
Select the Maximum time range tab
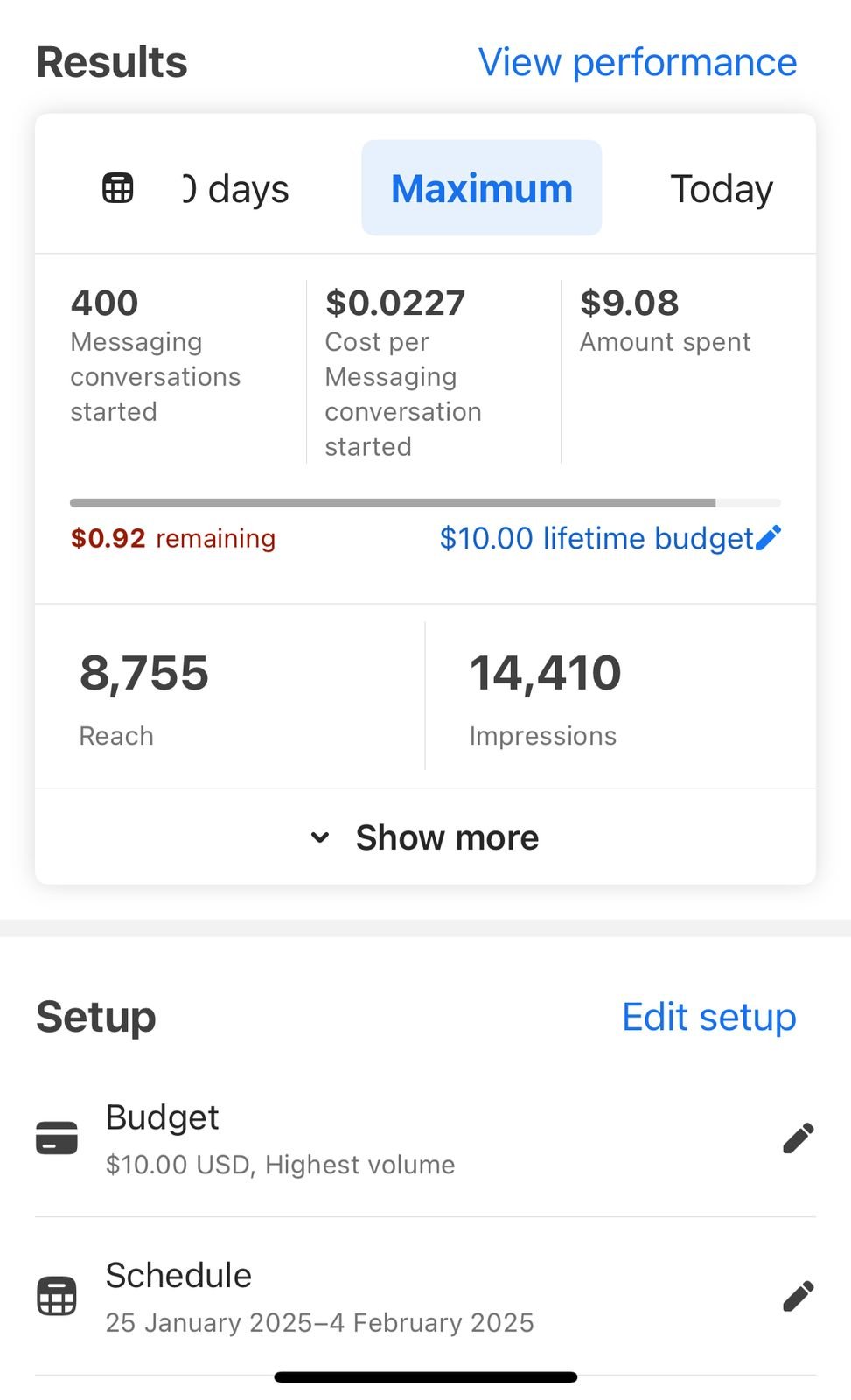click(481, 187)
